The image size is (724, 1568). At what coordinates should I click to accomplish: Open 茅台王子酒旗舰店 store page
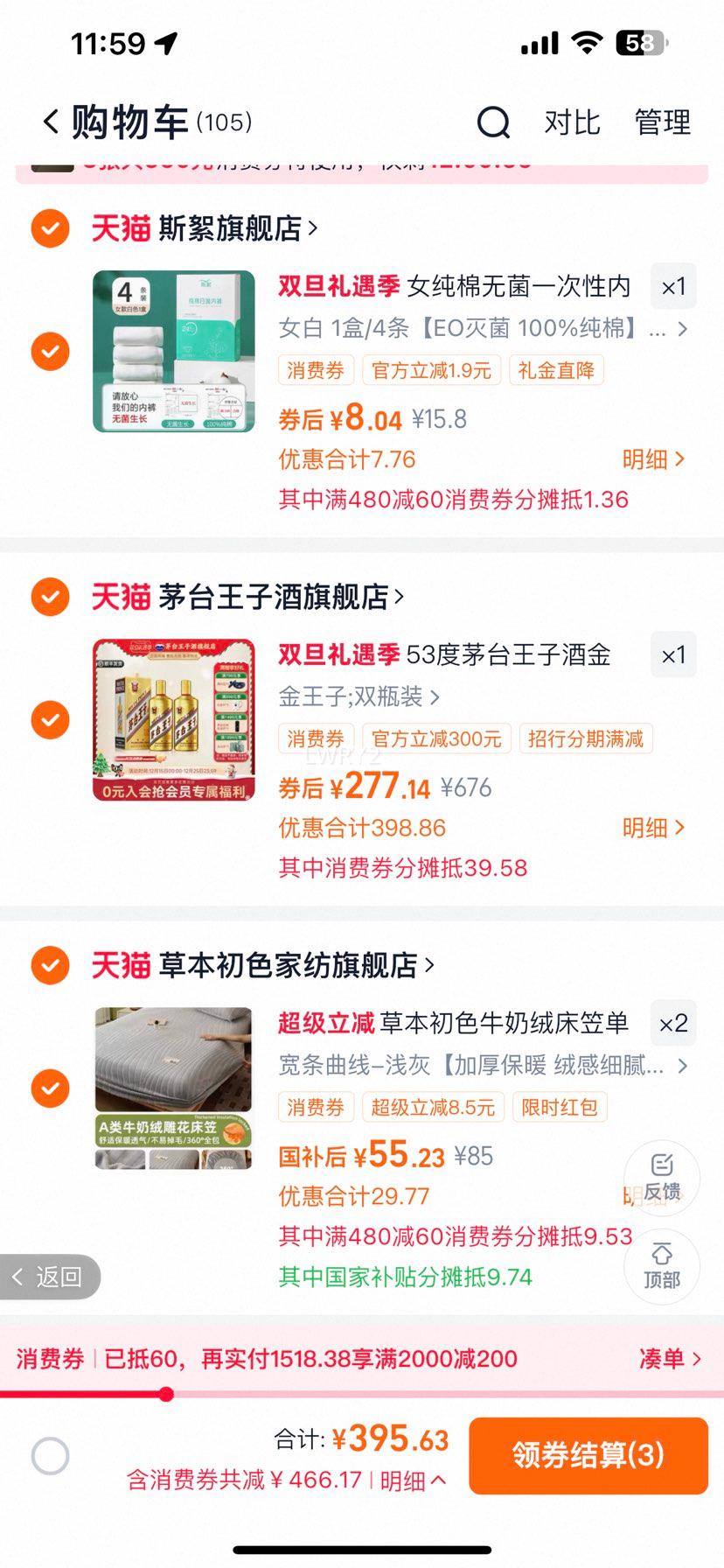click(397, 596)
